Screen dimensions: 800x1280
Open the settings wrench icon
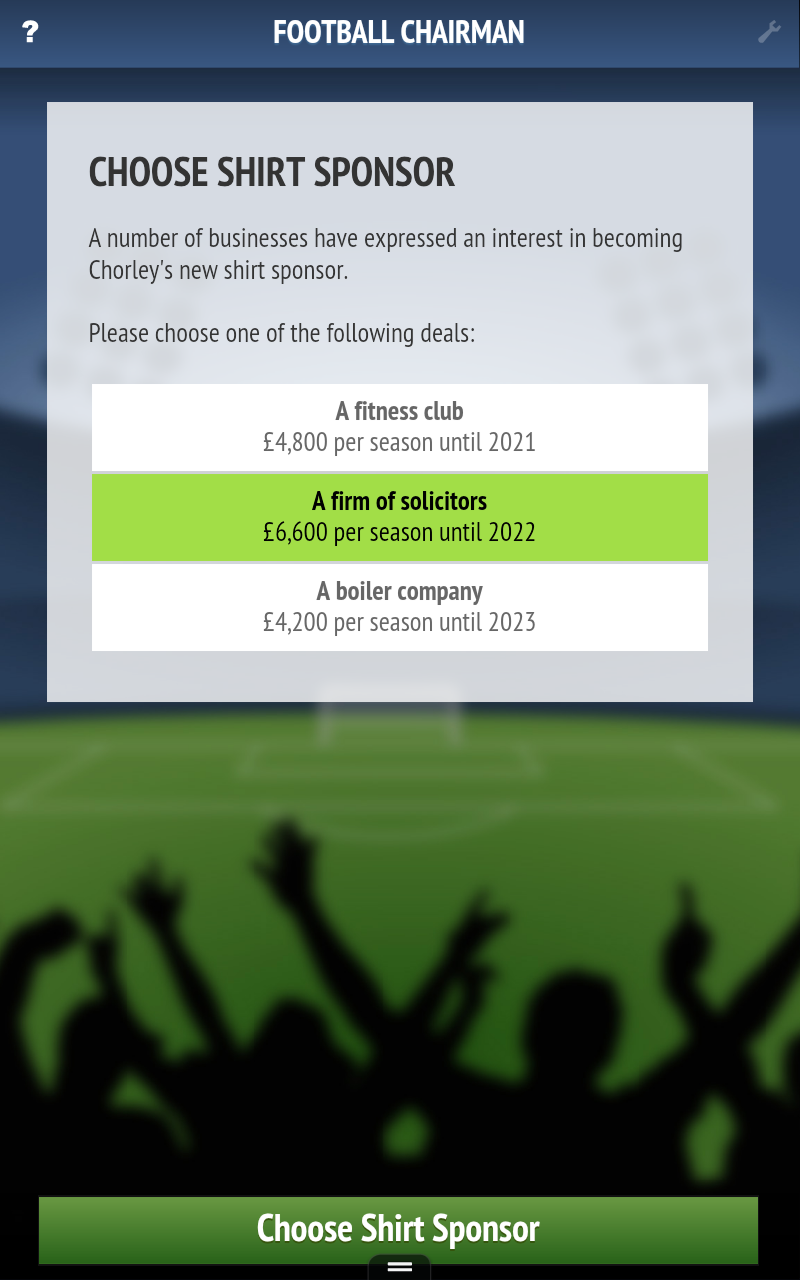coord(769,32)
